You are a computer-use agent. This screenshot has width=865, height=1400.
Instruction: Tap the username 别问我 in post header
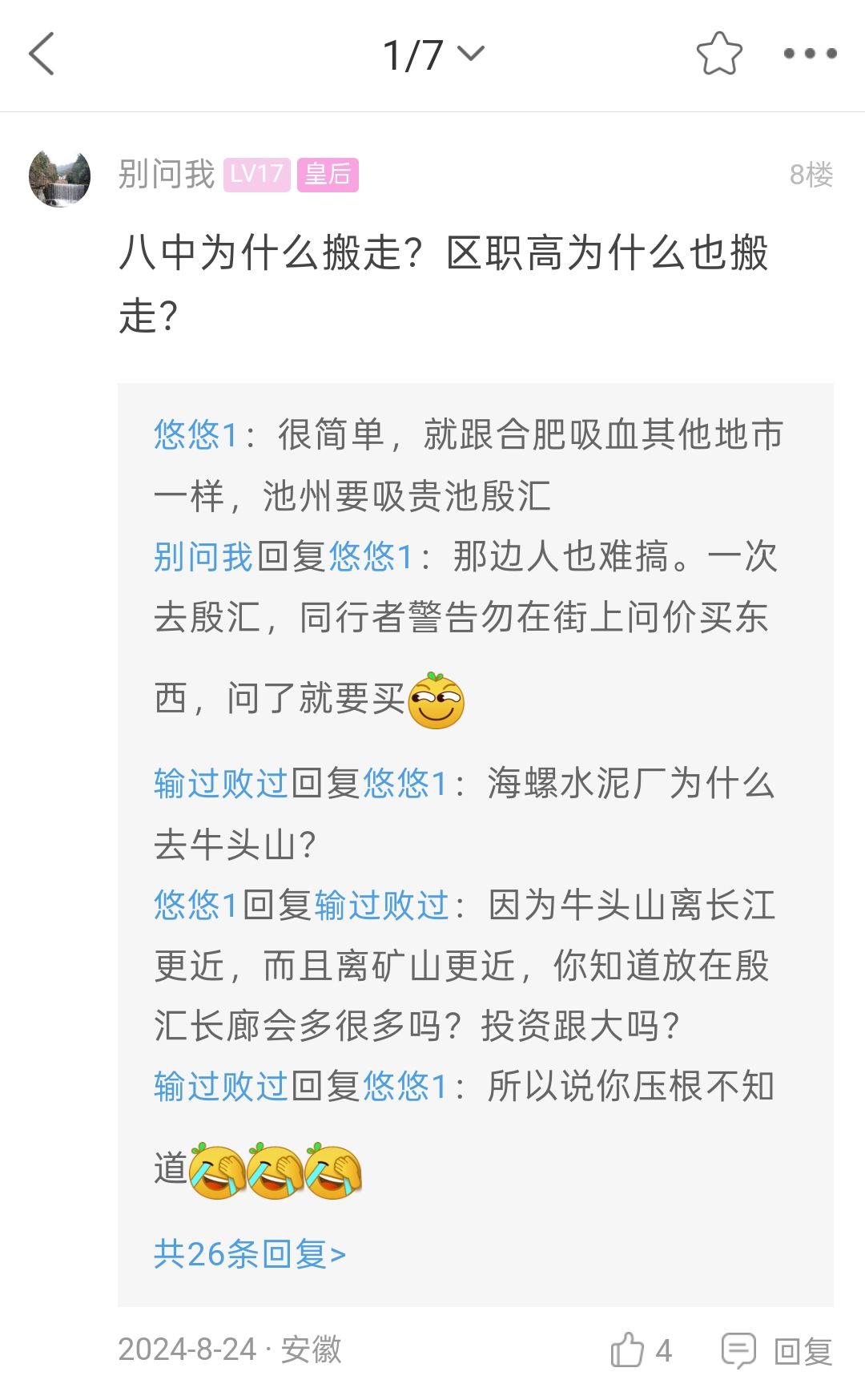point(167,174)
